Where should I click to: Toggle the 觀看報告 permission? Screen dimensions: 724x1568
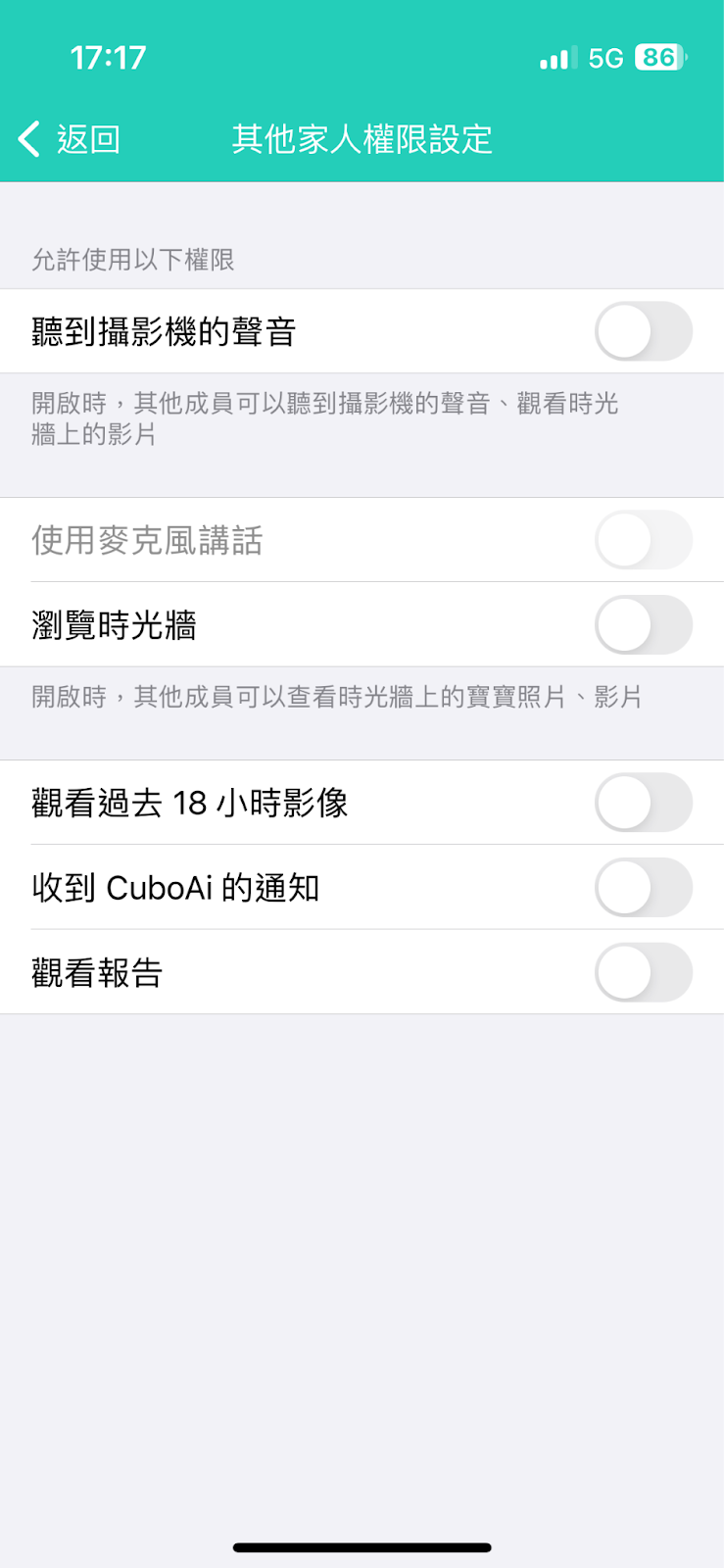(x=643, y=972)
